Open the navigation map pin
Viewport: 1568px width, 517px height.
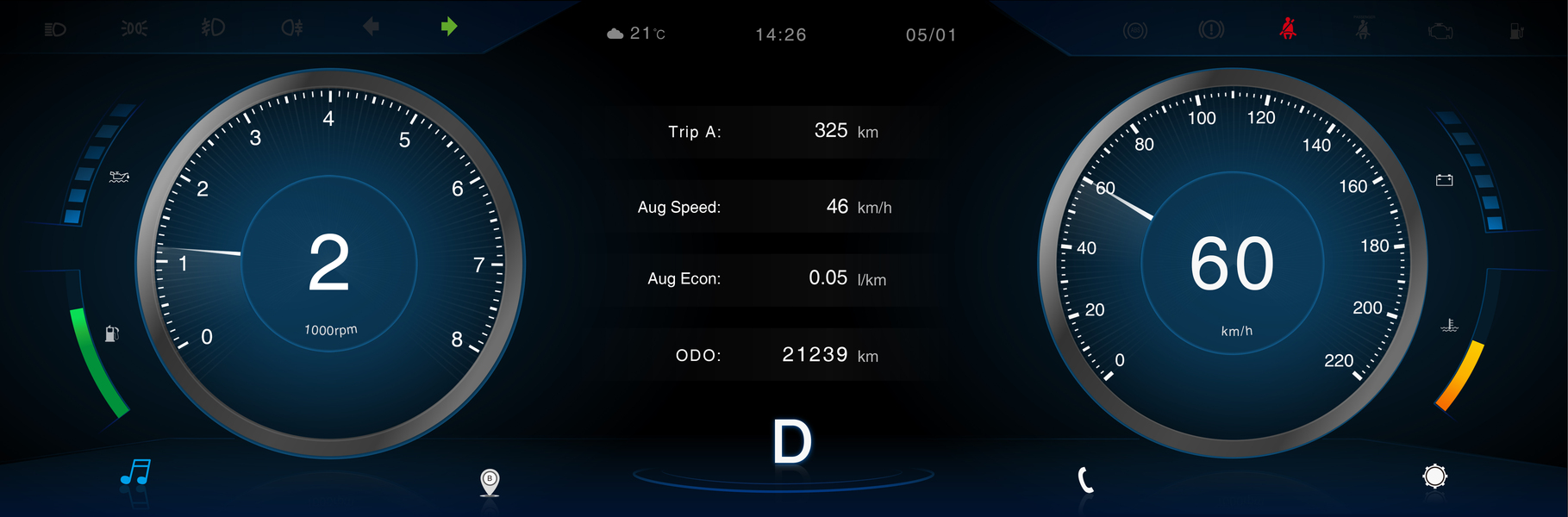click(x=490, y=482)
